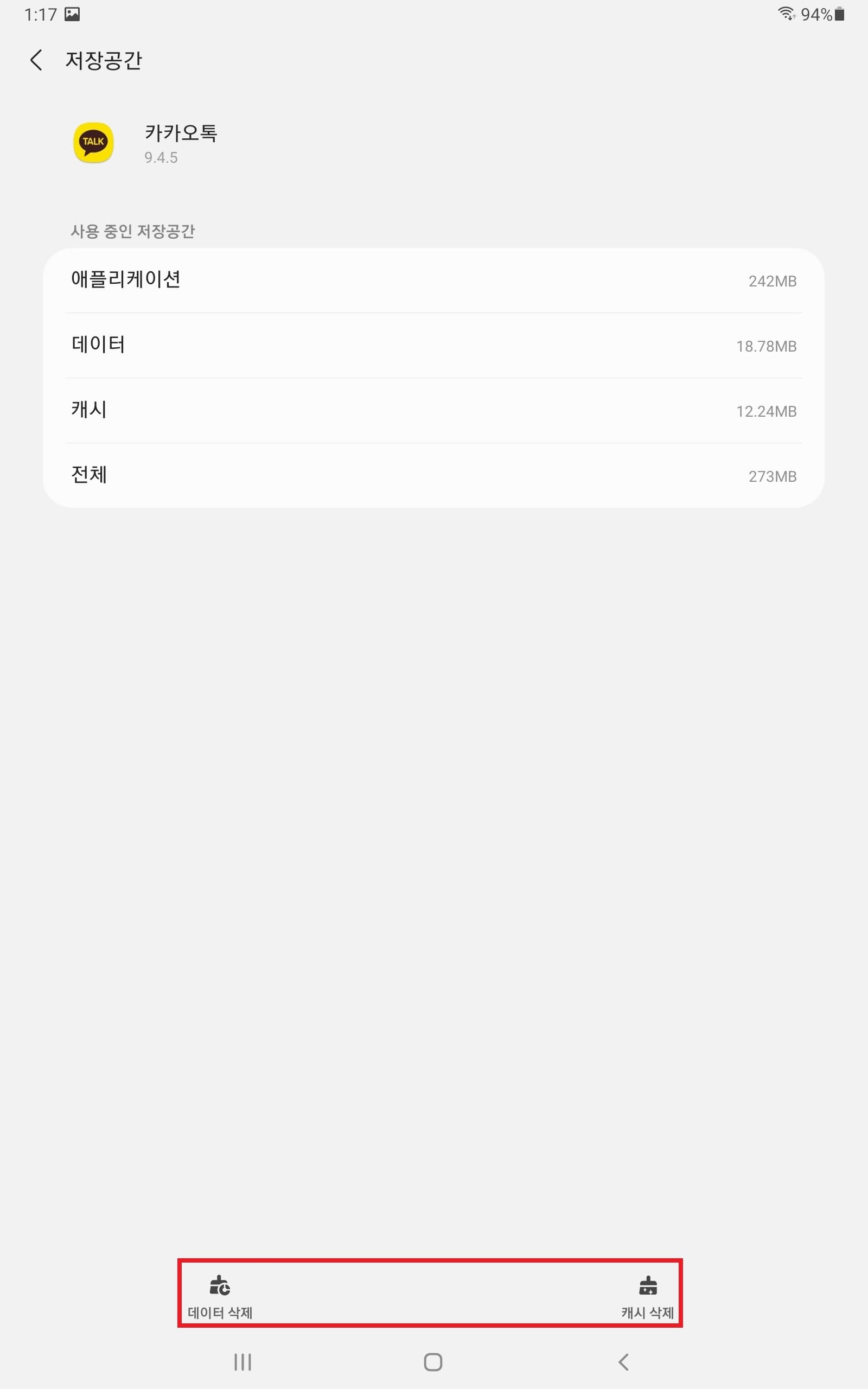The image size is (868, 1389).
Task: Tap the app version 9.4.5 label
Action: (160, 158)
